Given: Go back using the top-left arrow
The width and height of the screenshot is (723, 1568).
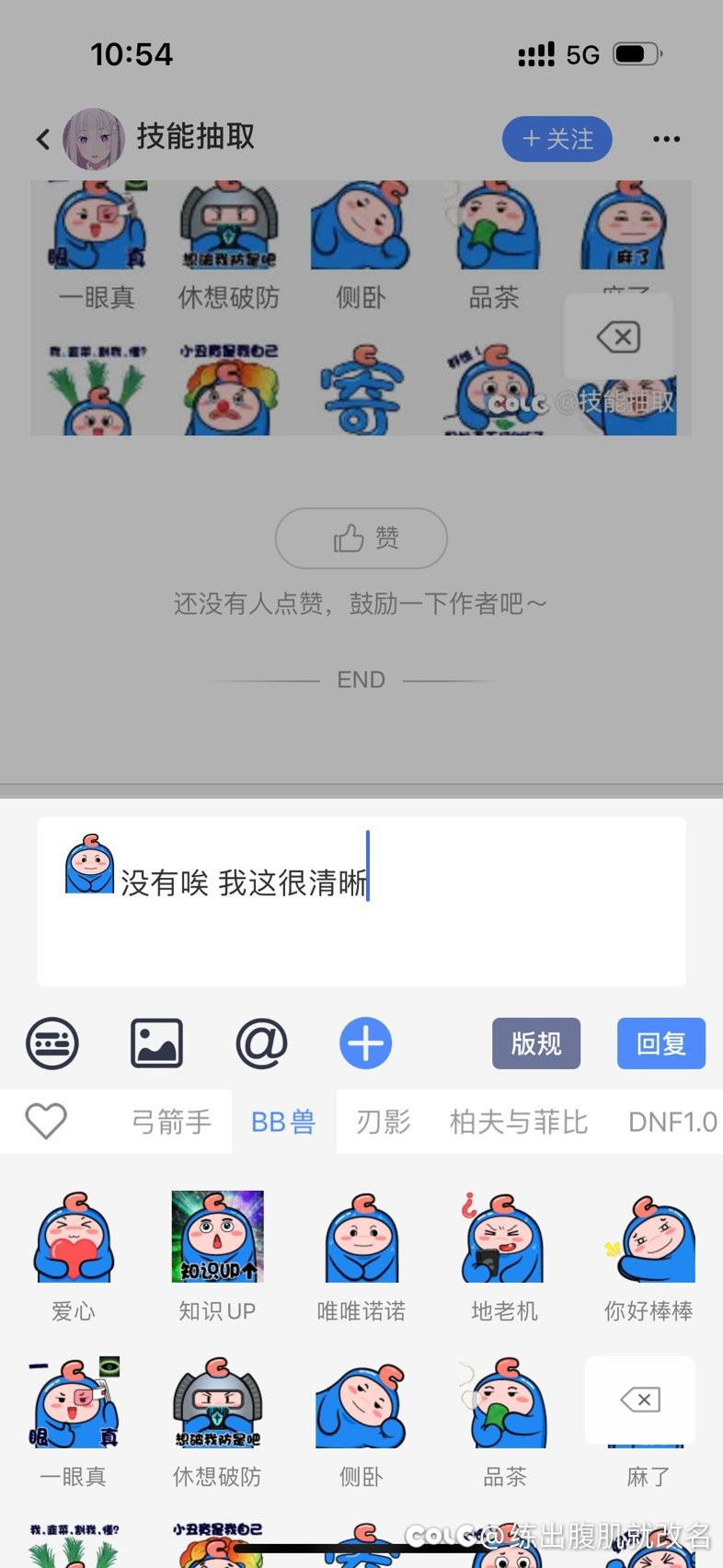Looking at the screenshot, I should tap(42, 139).
